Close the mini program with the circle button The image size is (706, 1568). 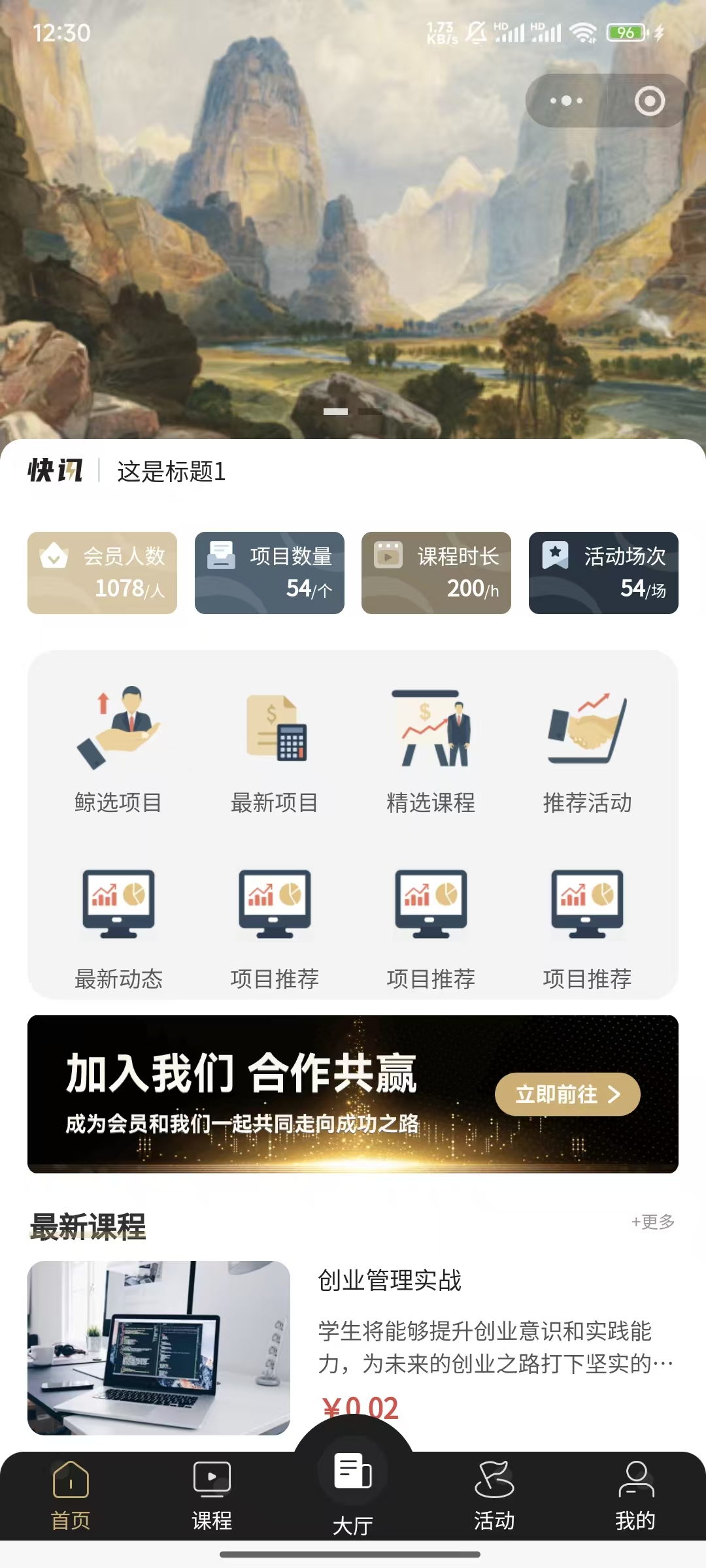649,101
